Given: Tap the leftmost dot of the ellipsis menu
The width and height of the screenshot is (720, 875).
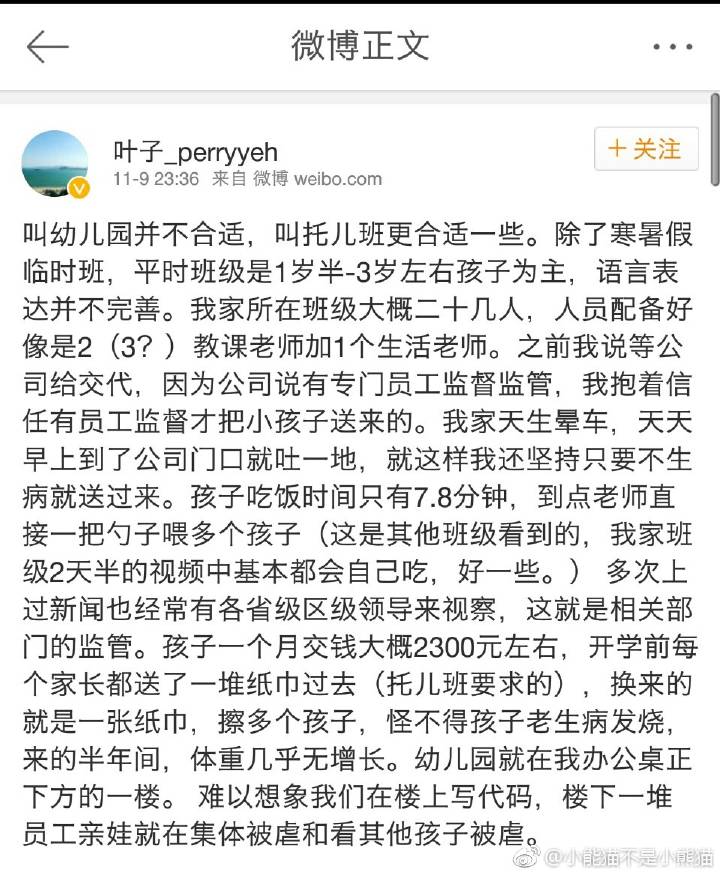Looking at the screenshot, I should pyautogui.click(x=655, y=47).
